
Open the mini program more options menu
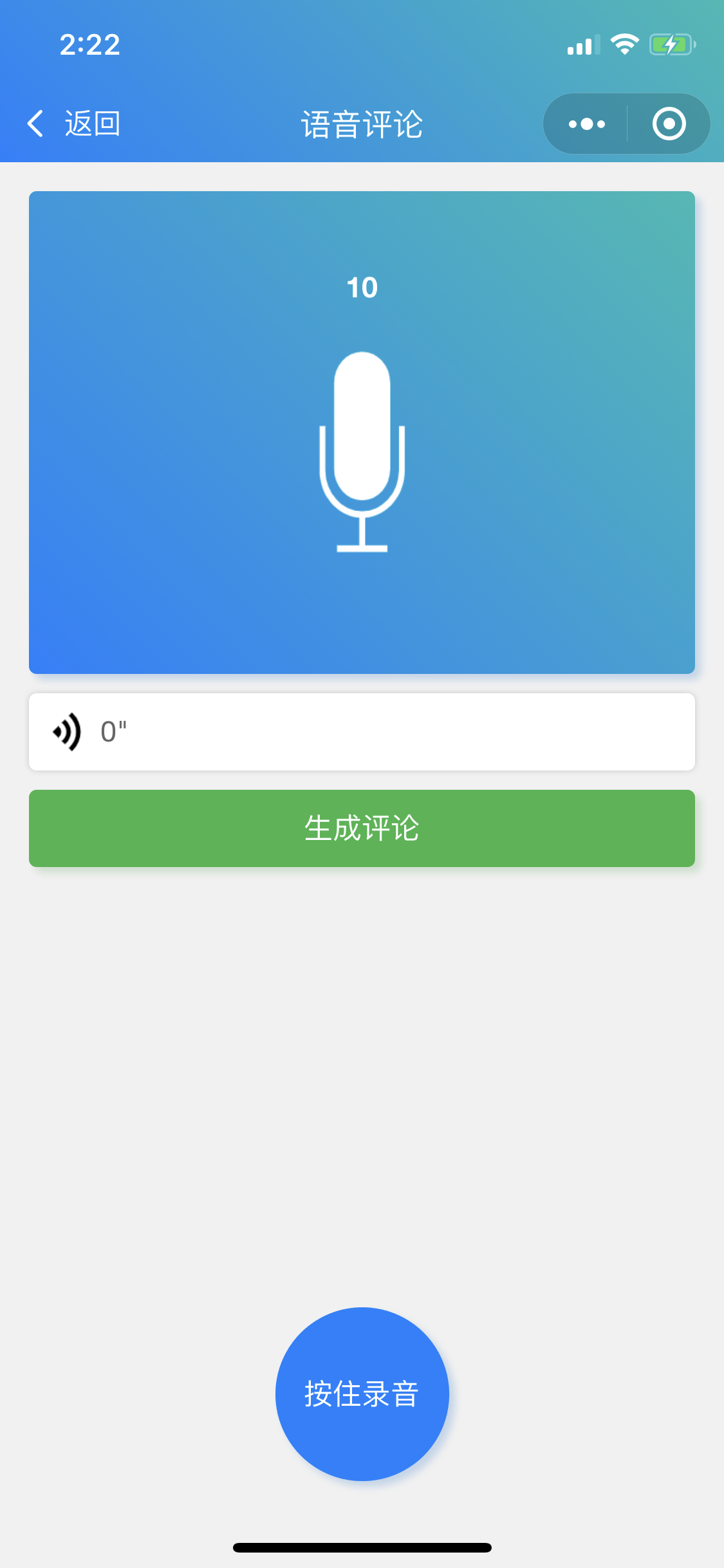click(586, 124)
